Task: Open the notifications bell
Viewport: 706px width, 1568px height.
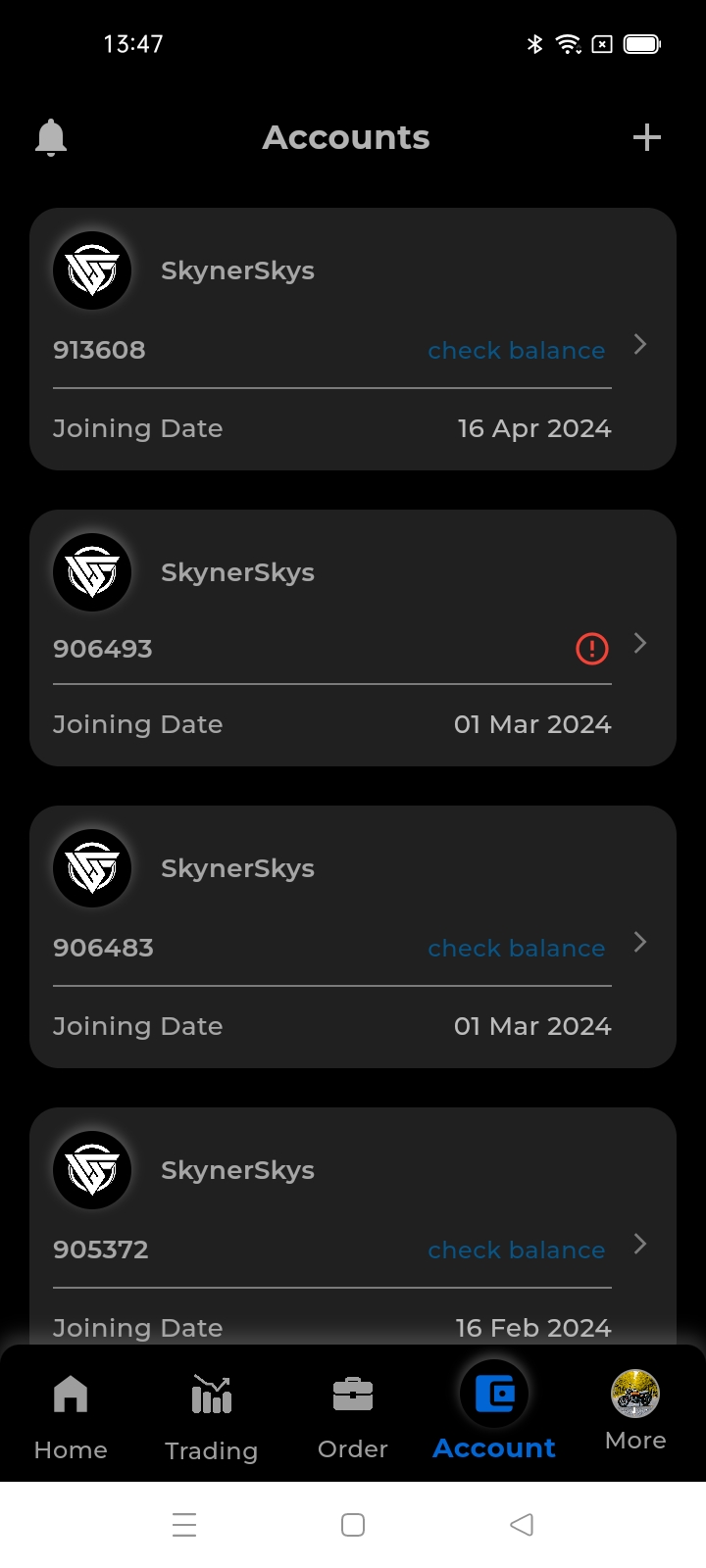Action: pyautogui.click(x=51, y=137)
